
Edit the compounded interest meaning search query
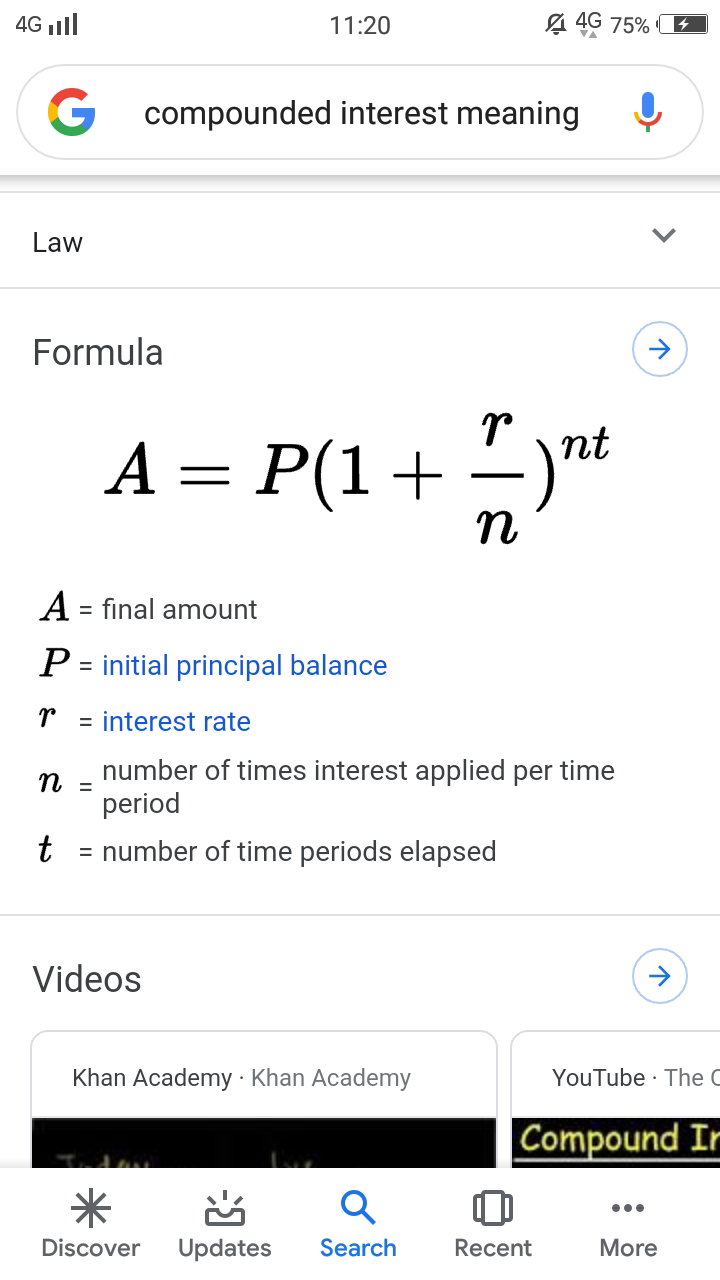point(361,113)
